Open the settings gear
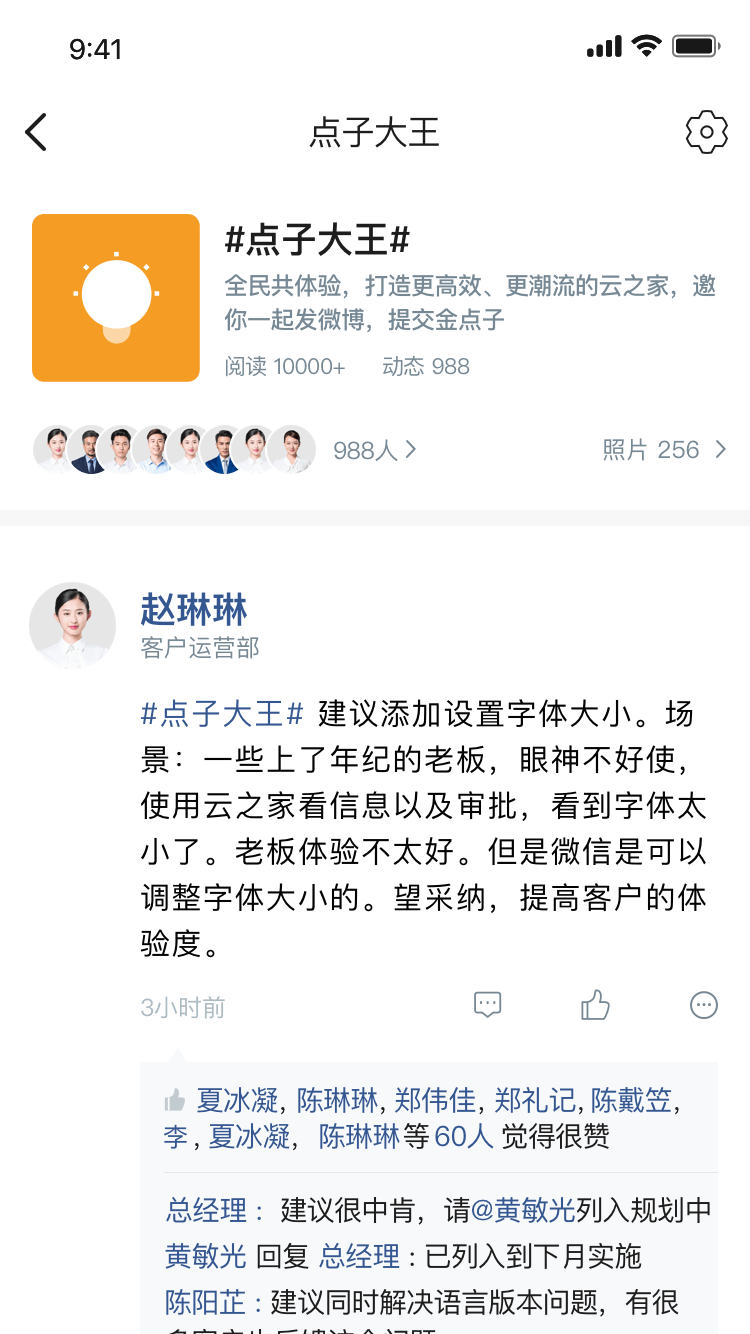Viewport: 750px width, 1334px height. (706, 132)
